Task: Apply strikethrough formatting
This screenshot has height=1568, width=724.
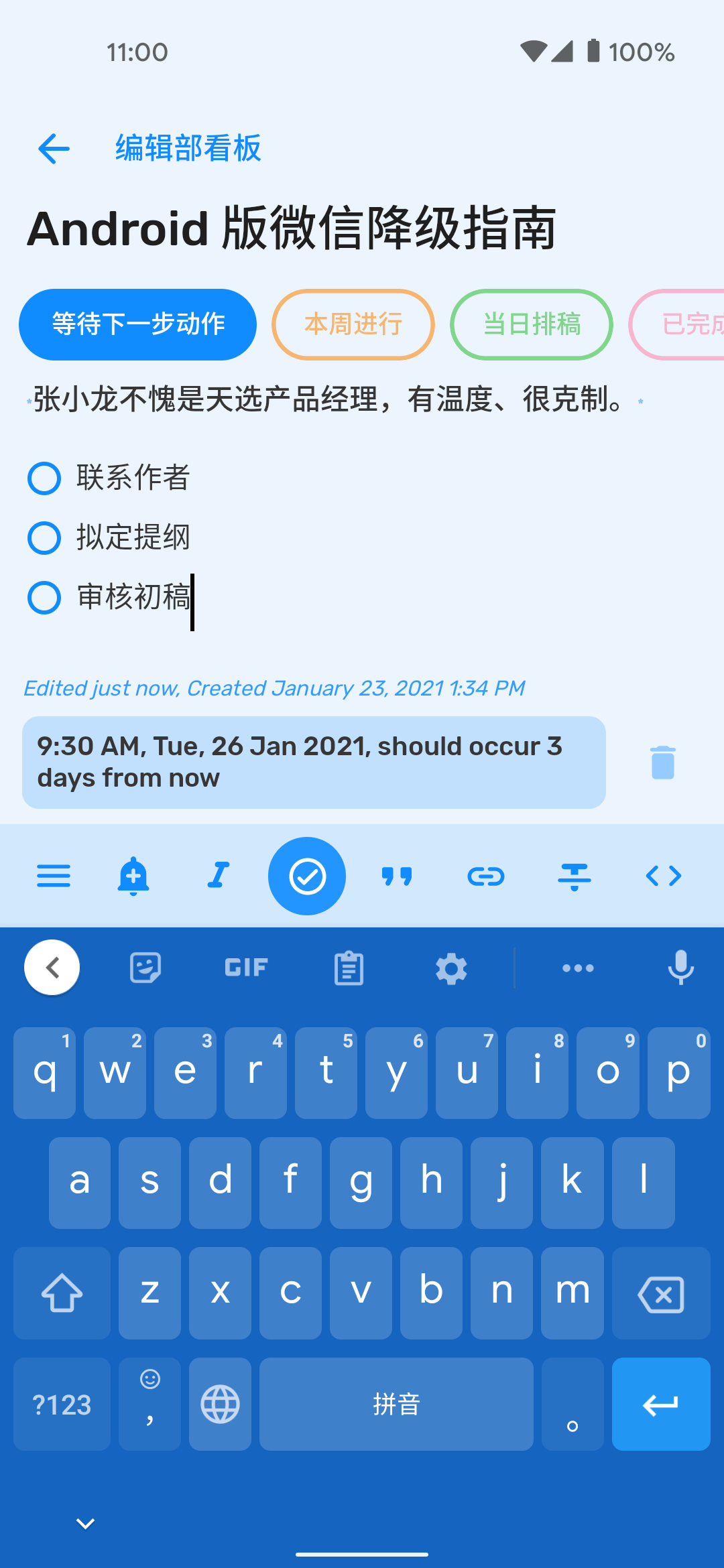Action: (x=575, y=876)
